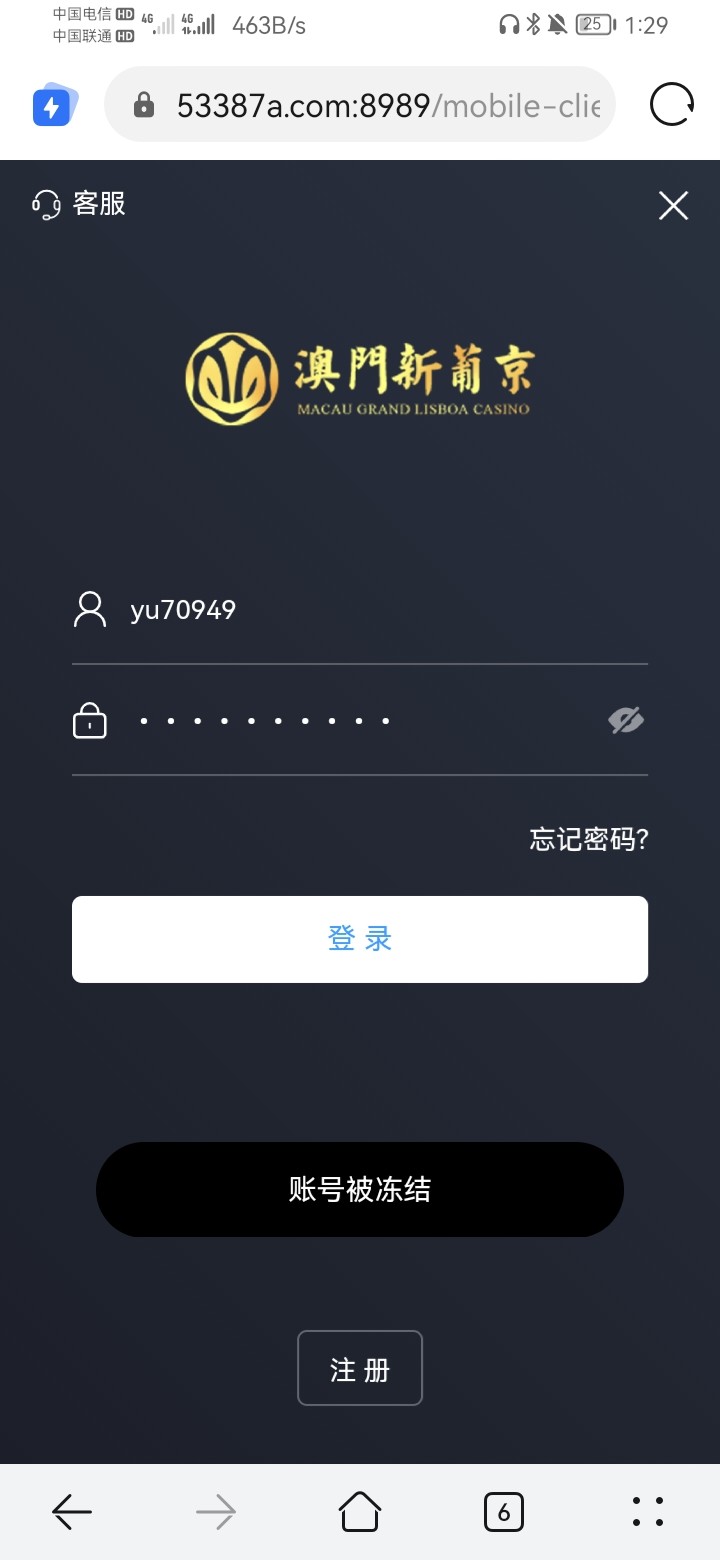Tap the home icon in the navigation bar
Image resolution: width=720 pixels, height=1560 pixels.
[360, 1511]
